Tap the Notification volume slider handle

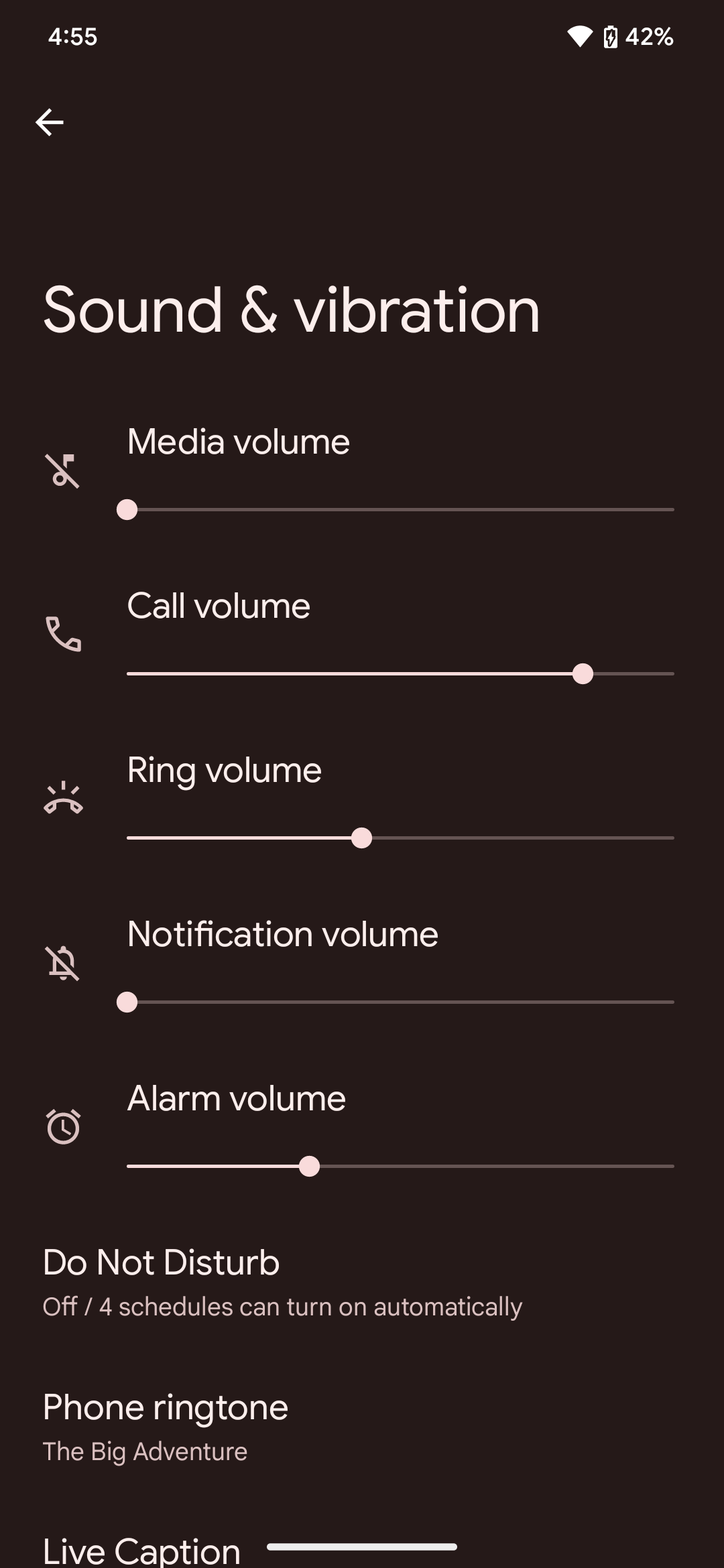pos(127,1002)
